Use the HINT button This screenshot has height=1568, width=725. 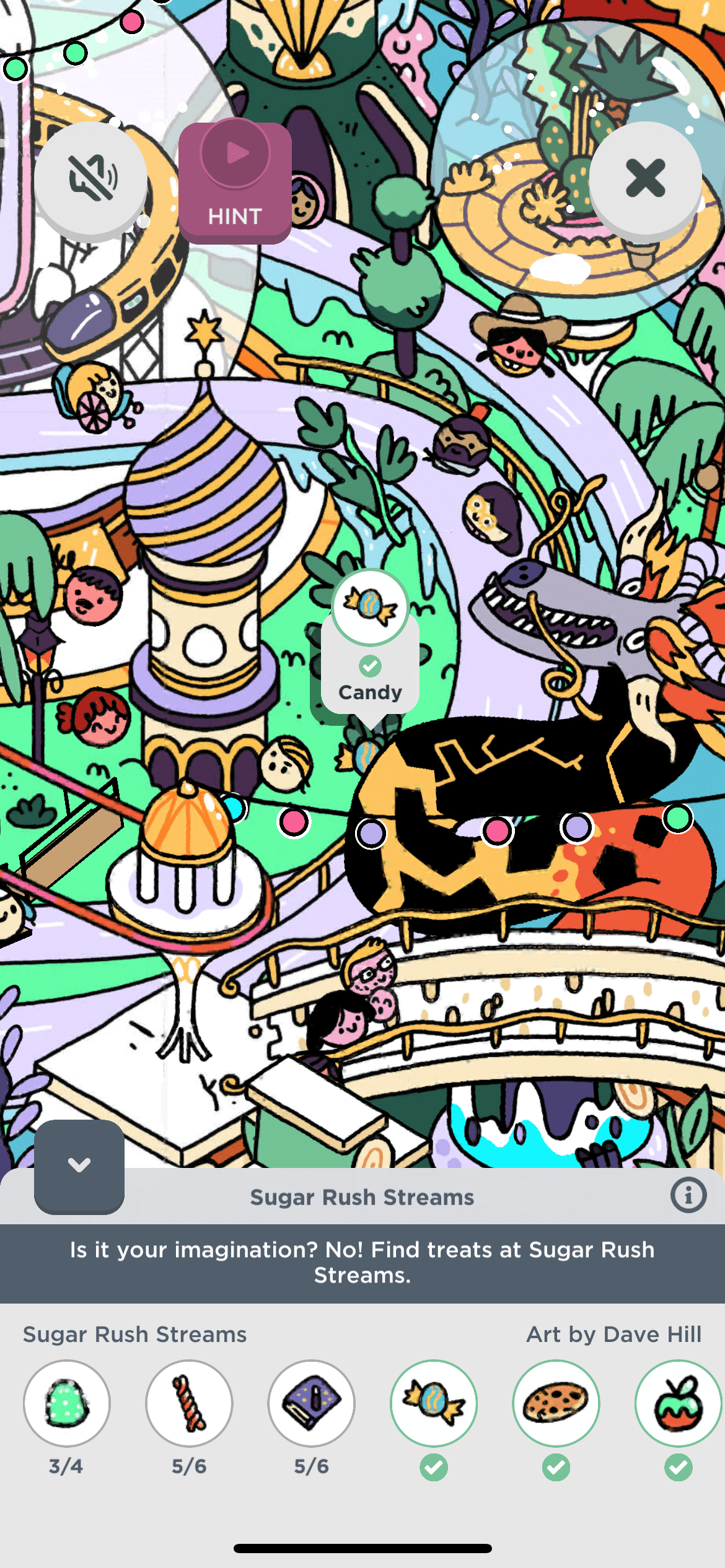(x=235, y=182)
